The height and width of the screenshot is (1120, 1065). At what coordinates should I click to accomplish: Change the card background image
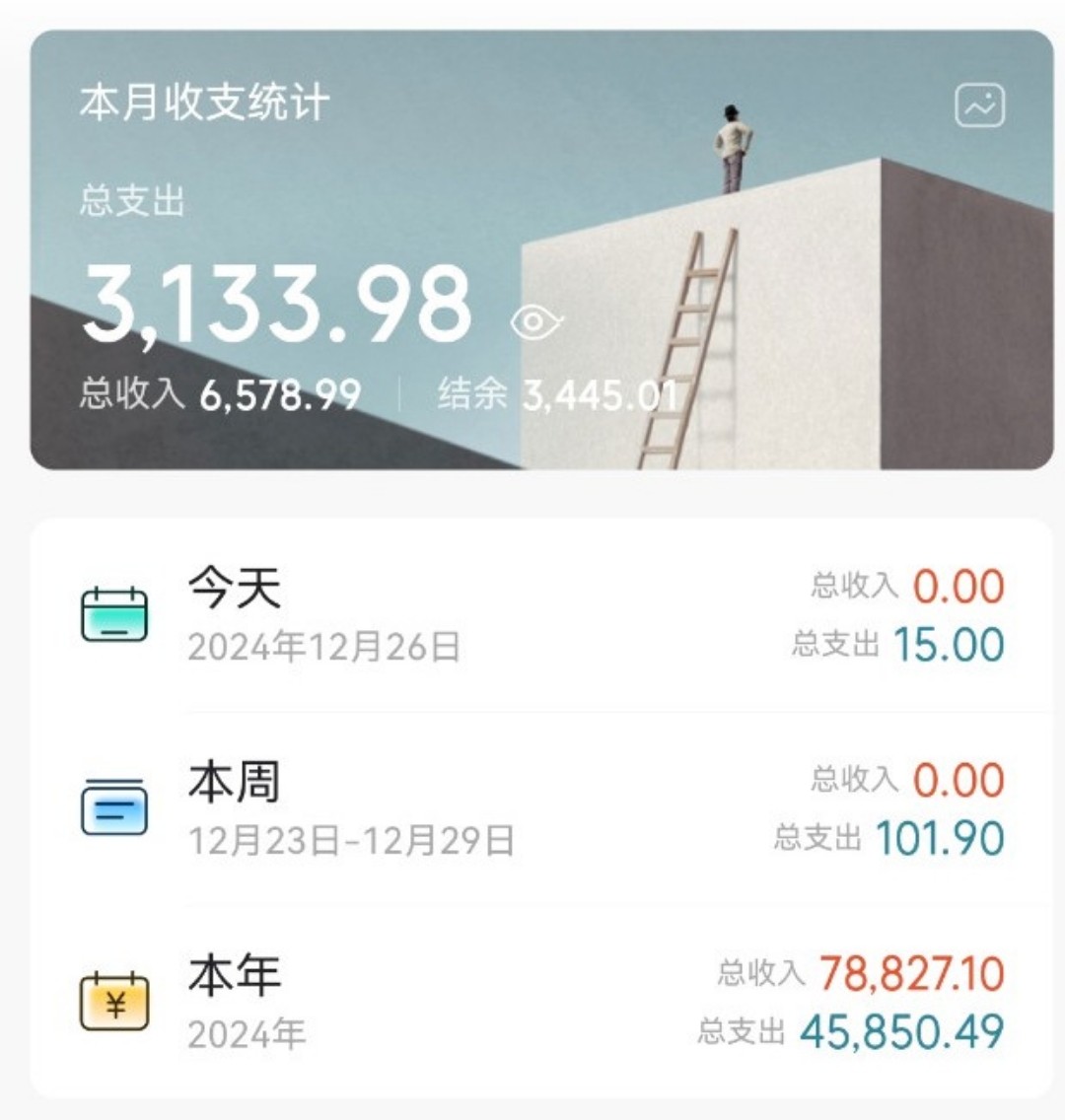979,105
